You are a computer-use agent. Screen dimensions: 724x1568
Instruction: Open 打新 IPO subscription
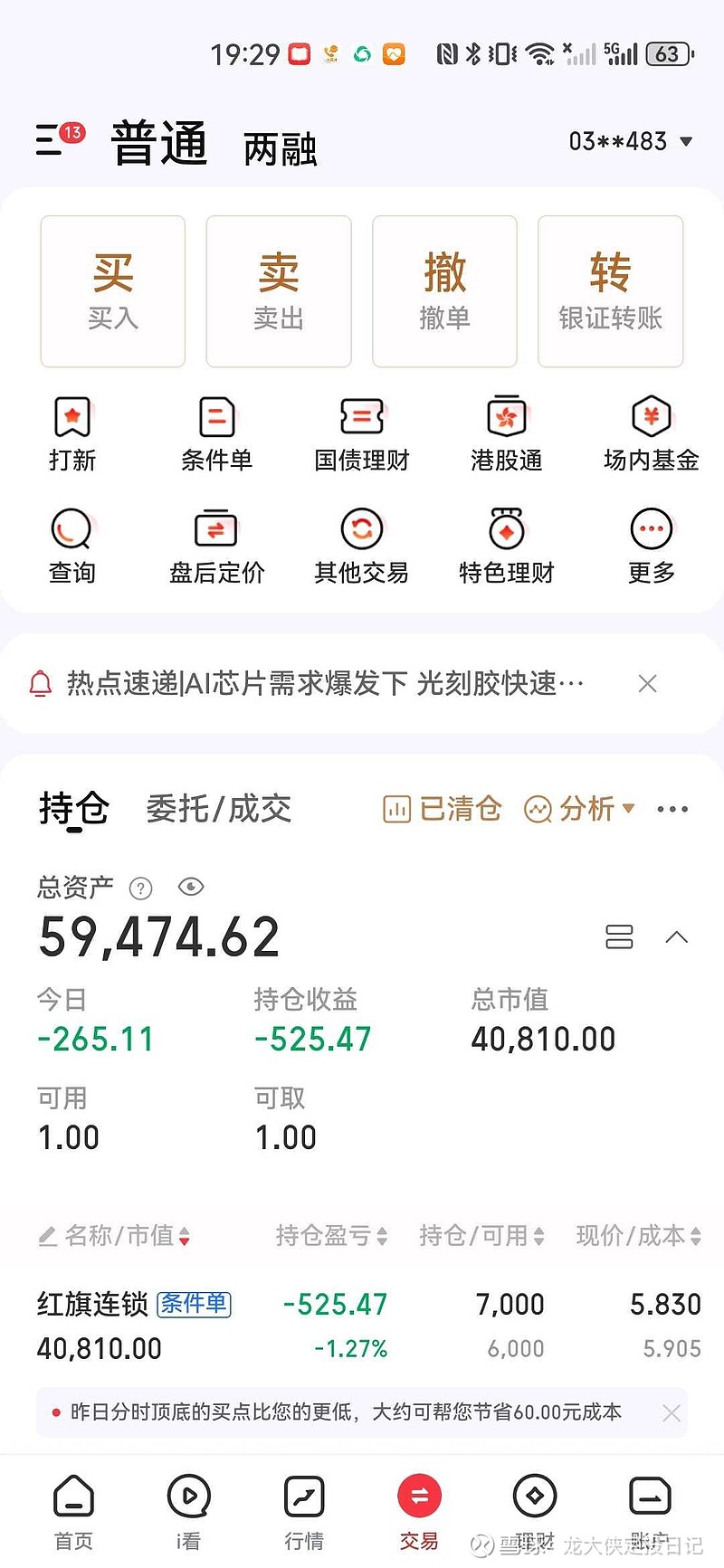pos(72,434)
